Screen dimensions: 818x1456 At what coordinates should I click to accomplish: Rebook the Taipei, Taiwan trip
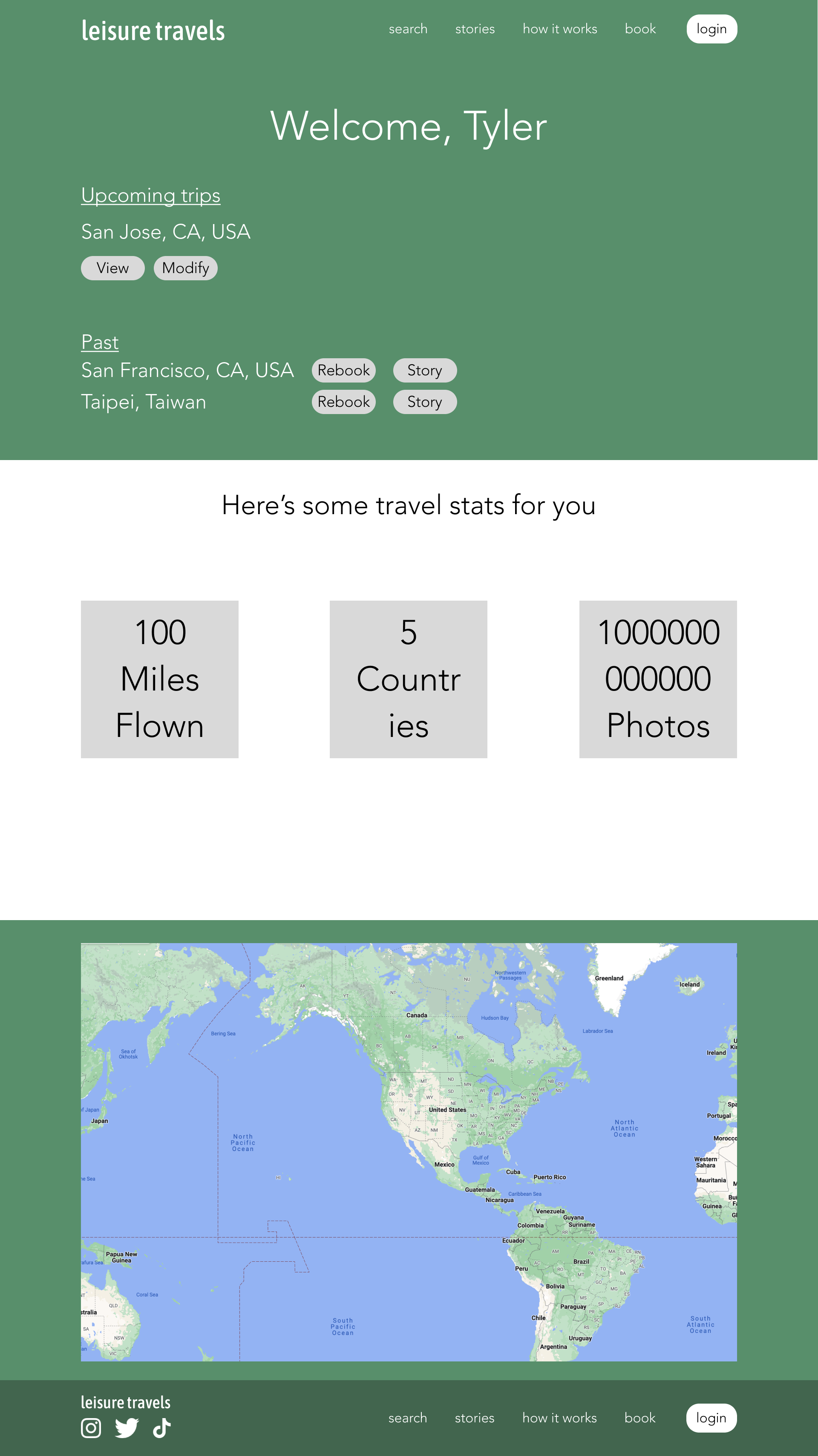(x=343, y=402)
